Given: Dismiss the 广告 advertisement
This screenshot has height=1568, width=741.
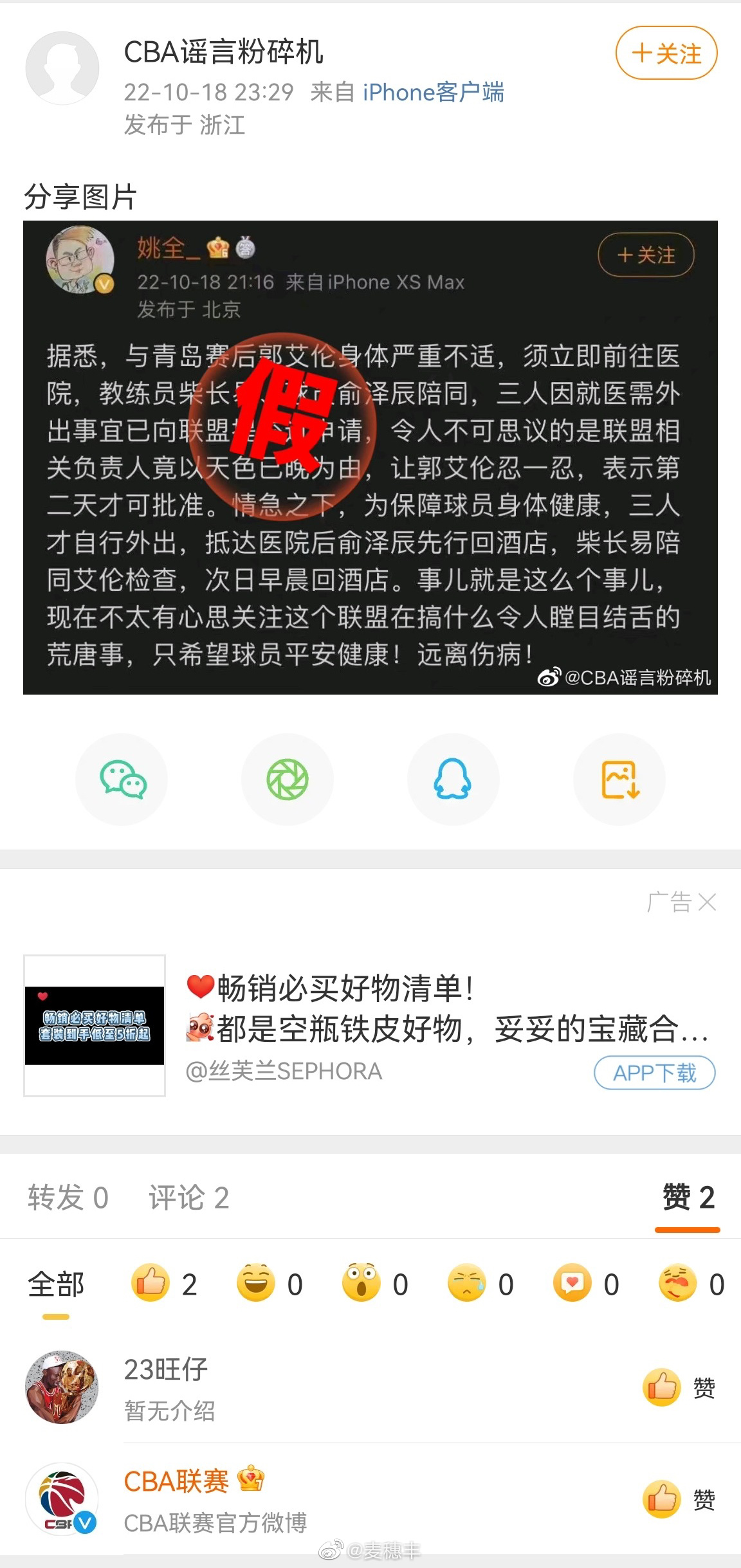Looking at the screenshot, I should pyautogui.click(x=707, y=902).
